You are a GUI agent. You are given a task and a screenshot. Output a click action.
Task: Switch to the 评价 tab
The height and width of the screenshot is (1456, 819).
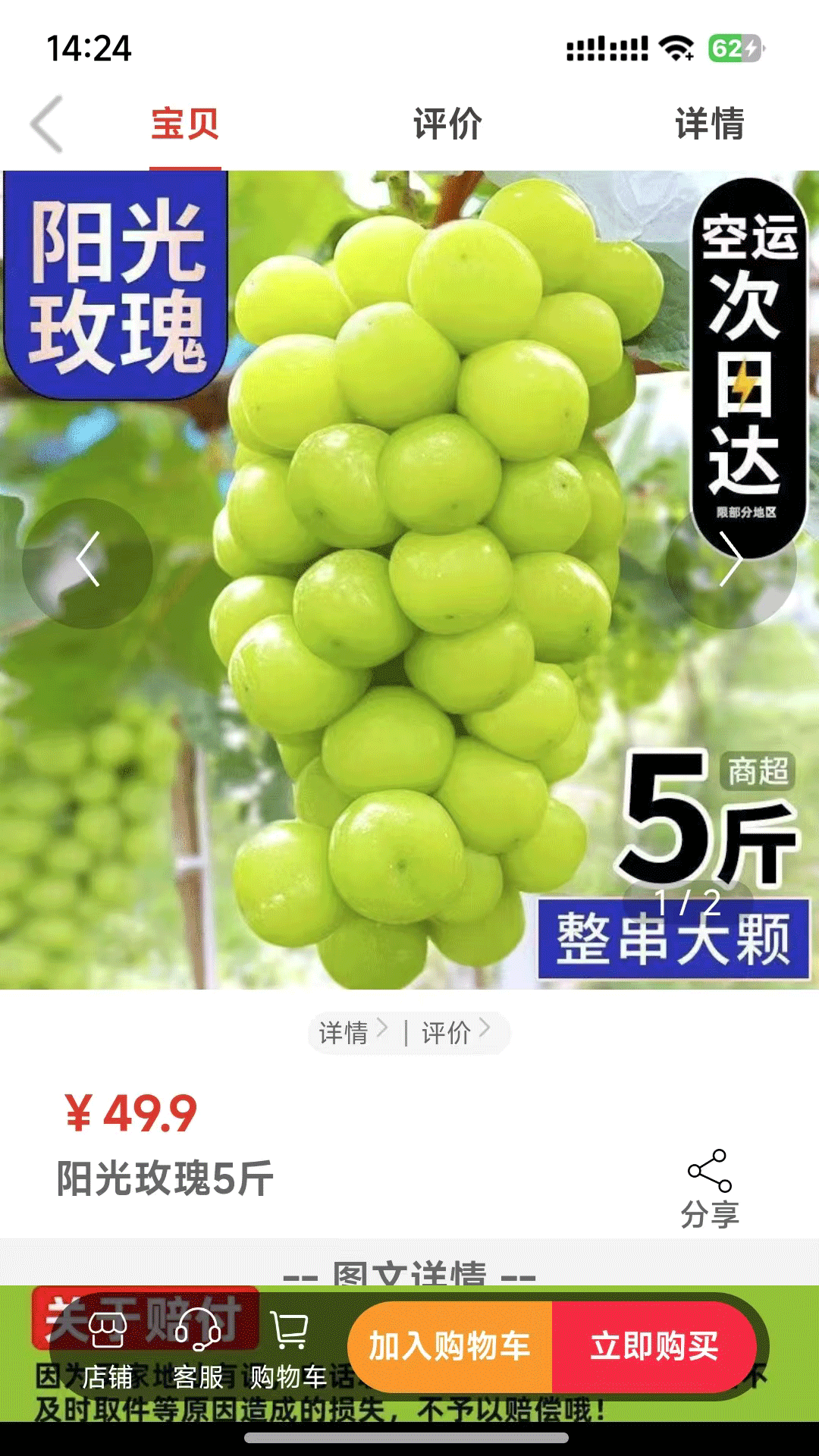[447, 124]
